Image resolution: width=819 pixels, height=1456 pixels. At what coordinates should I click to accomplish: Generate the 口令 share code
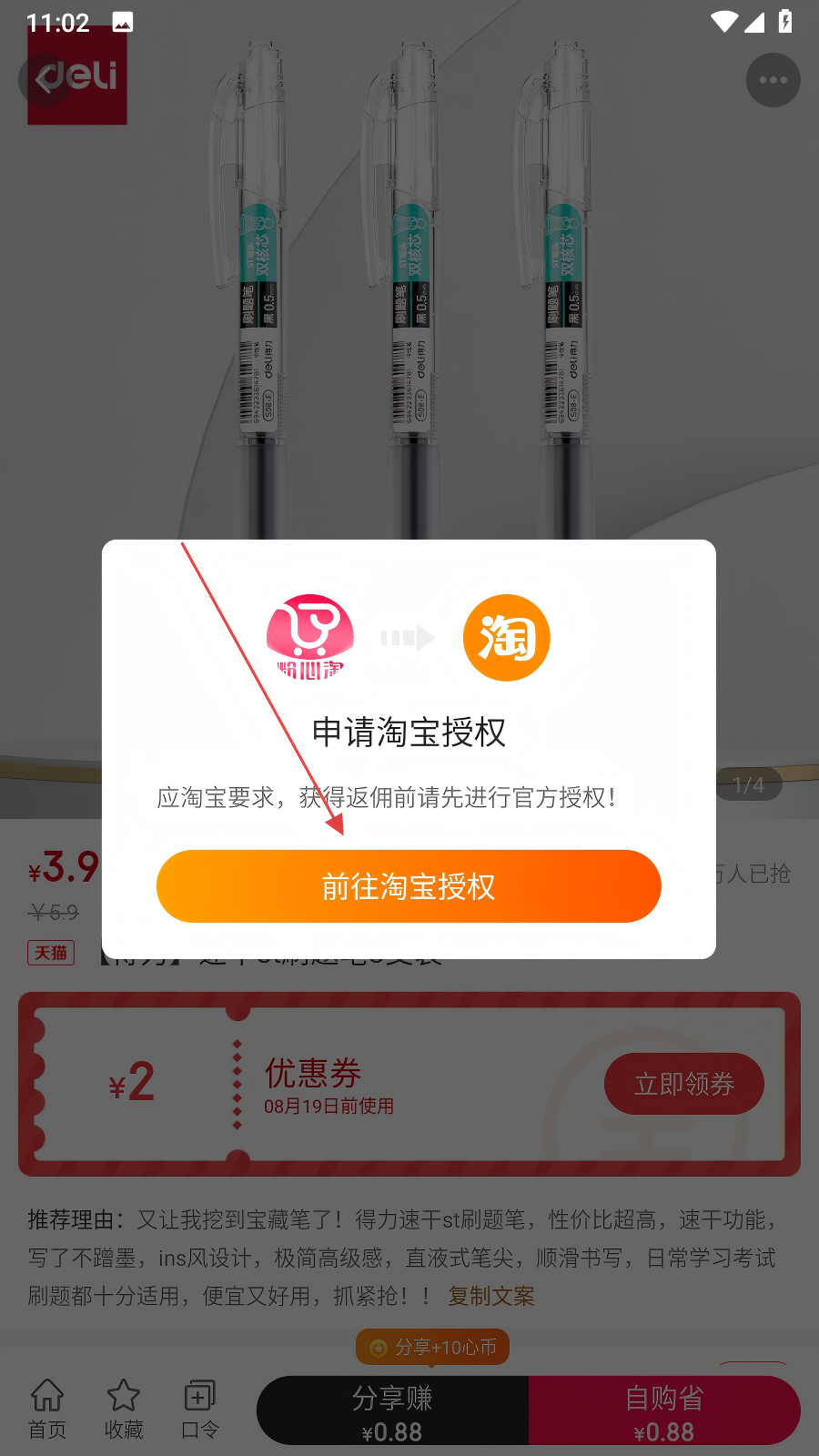[x=199, y=1409]
